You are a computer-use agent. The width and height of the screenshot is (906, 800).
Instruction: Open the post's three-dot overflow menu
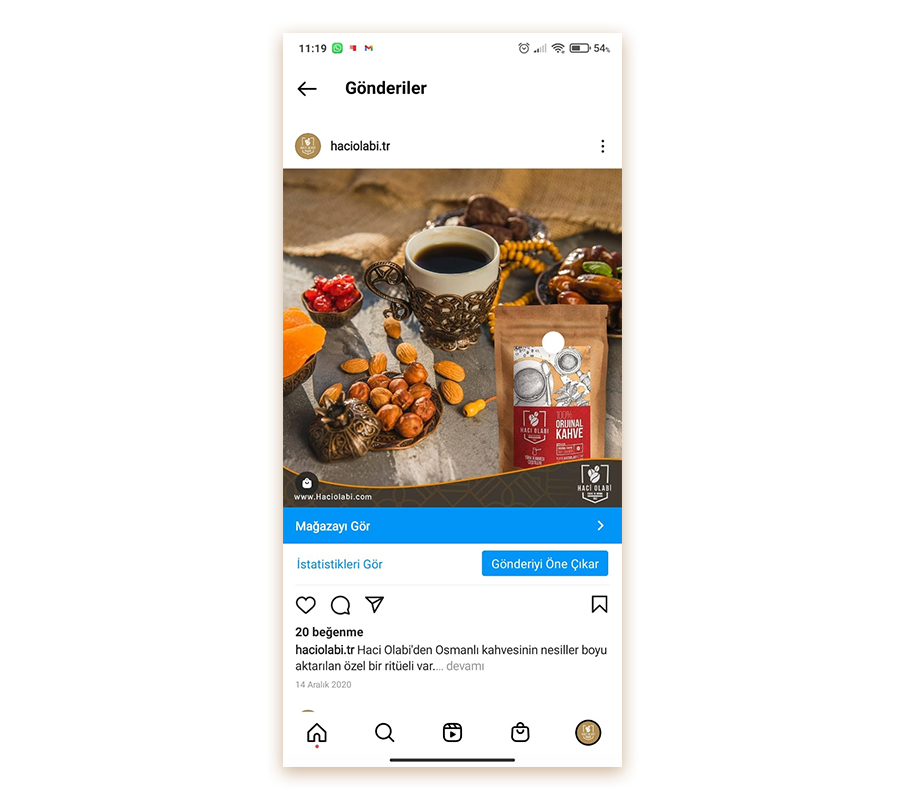coord(602,146)
